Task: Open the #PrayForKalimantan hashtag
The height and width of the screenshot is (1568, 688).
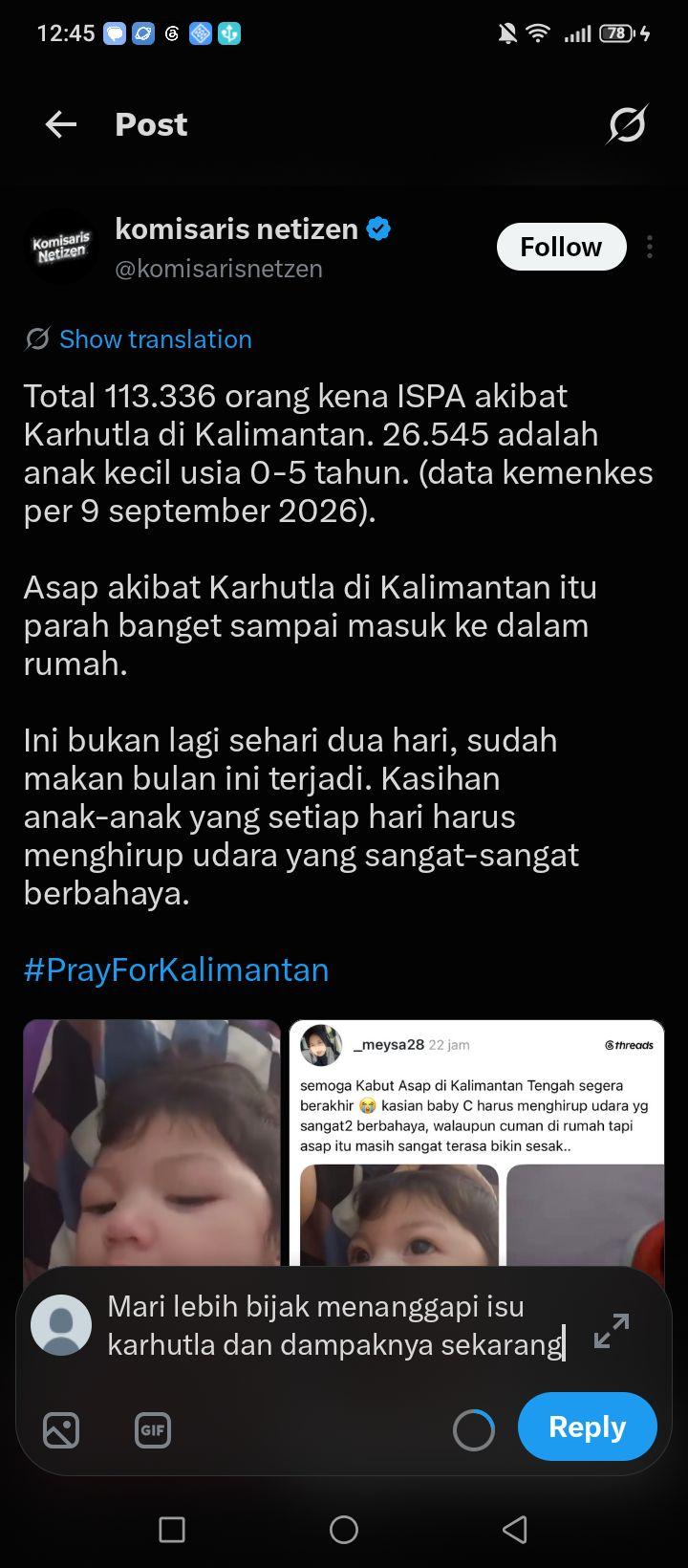Action: [177, 969]
